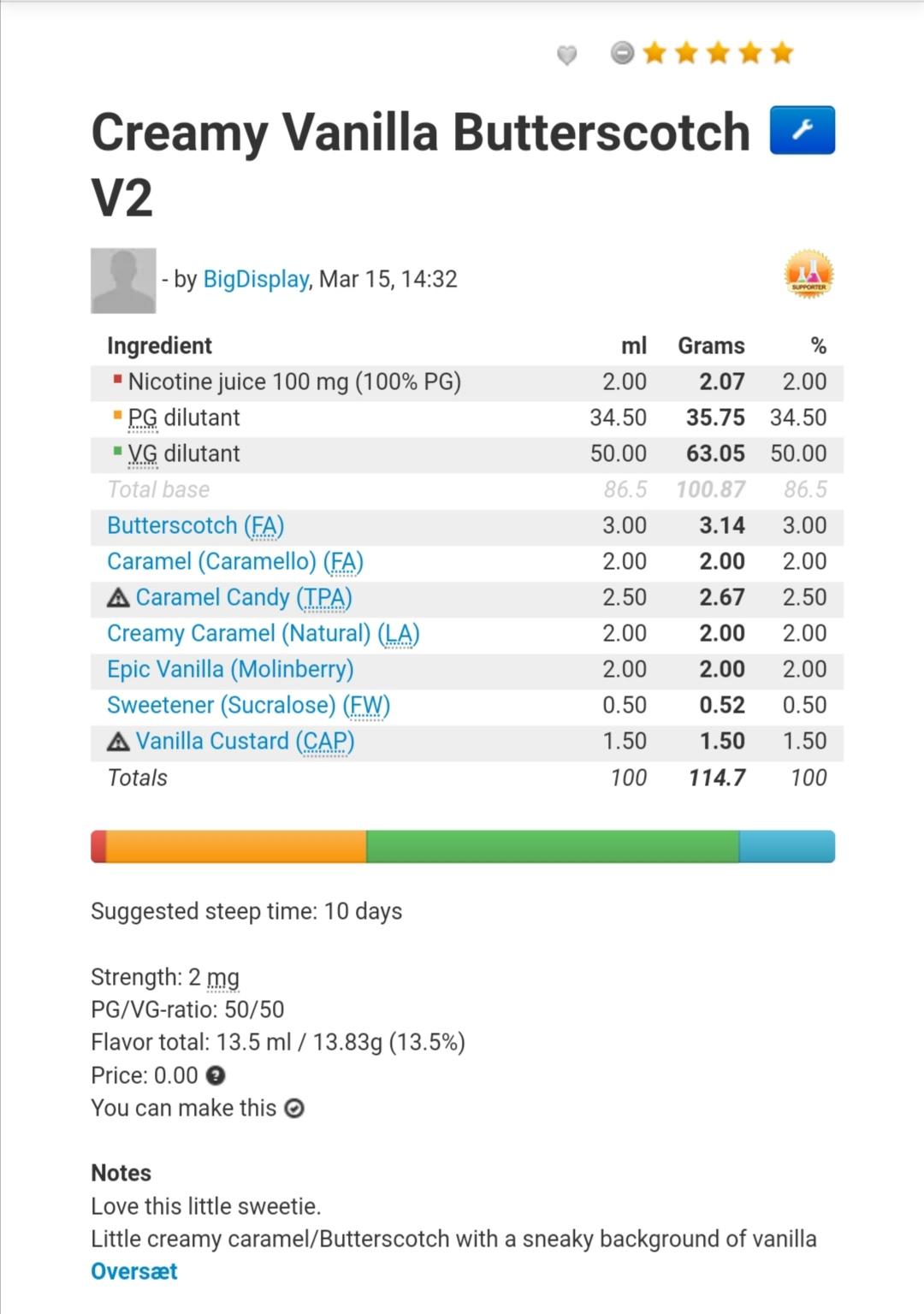924x1314 pixels.
Task: Open the Butterscotch (FA) flavor link
Action: [195, 525]
